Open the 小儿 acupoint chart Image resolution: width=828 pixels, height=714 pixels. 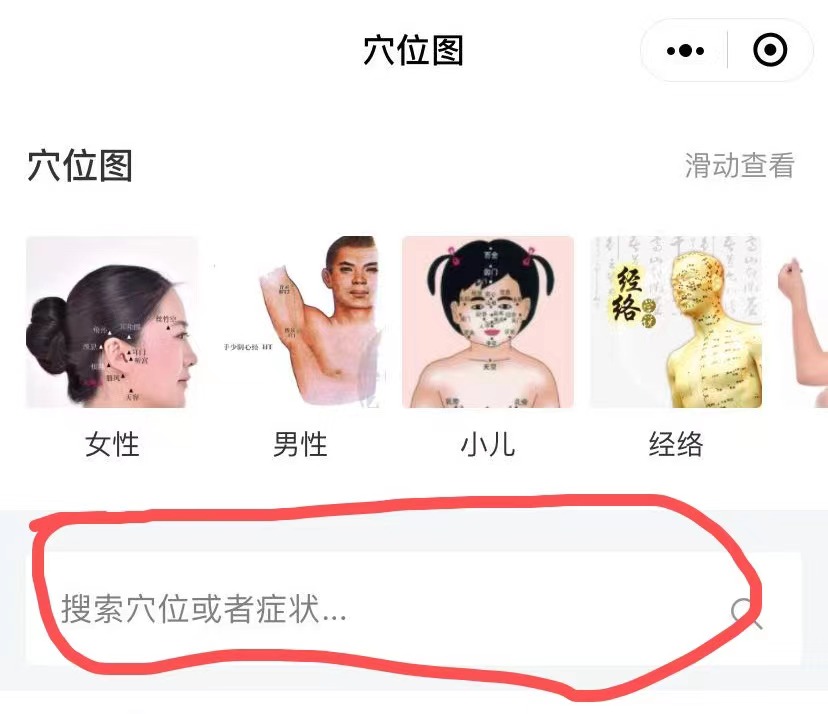488,322
